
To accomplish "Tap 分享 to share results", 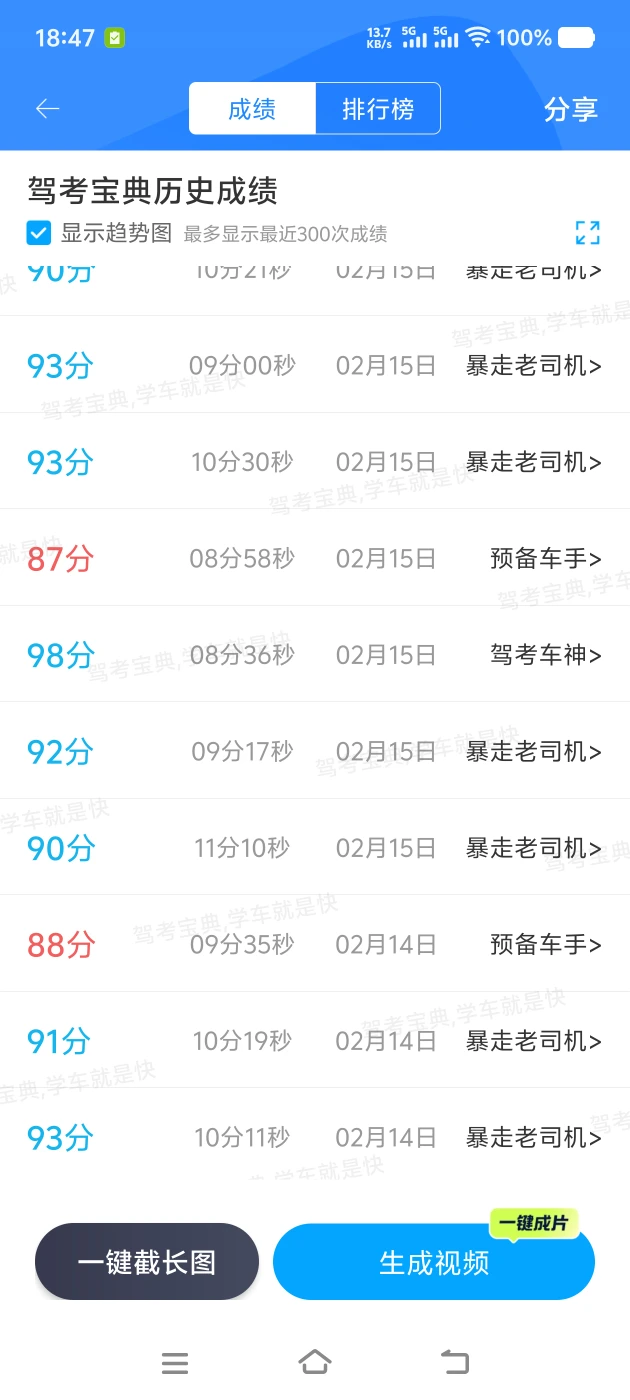I will pyautogui.click(x=571, y=109).
